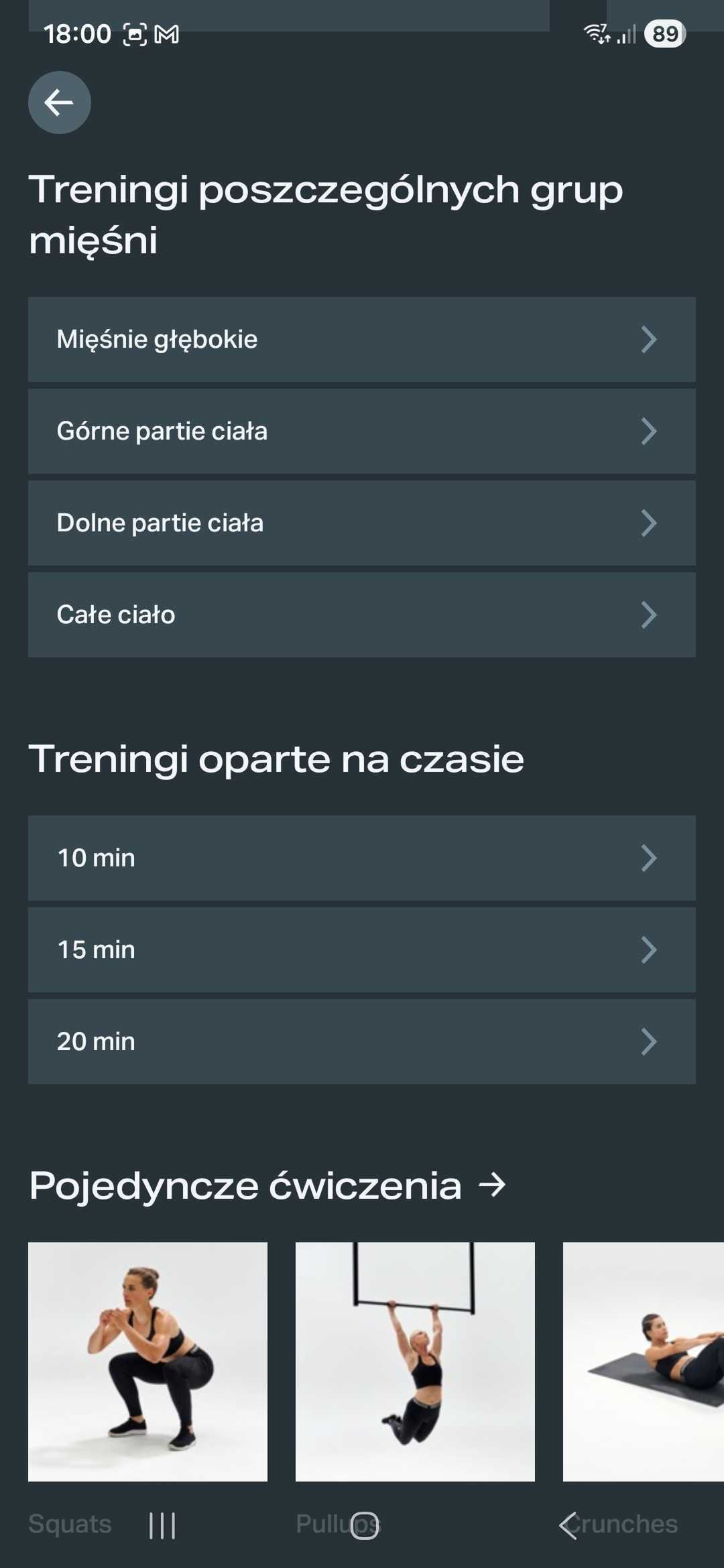The height and width of the screenshot is (1568, 724).
Task: Tap the battery level indicator showing 89
Action: [x=662, y=35]
